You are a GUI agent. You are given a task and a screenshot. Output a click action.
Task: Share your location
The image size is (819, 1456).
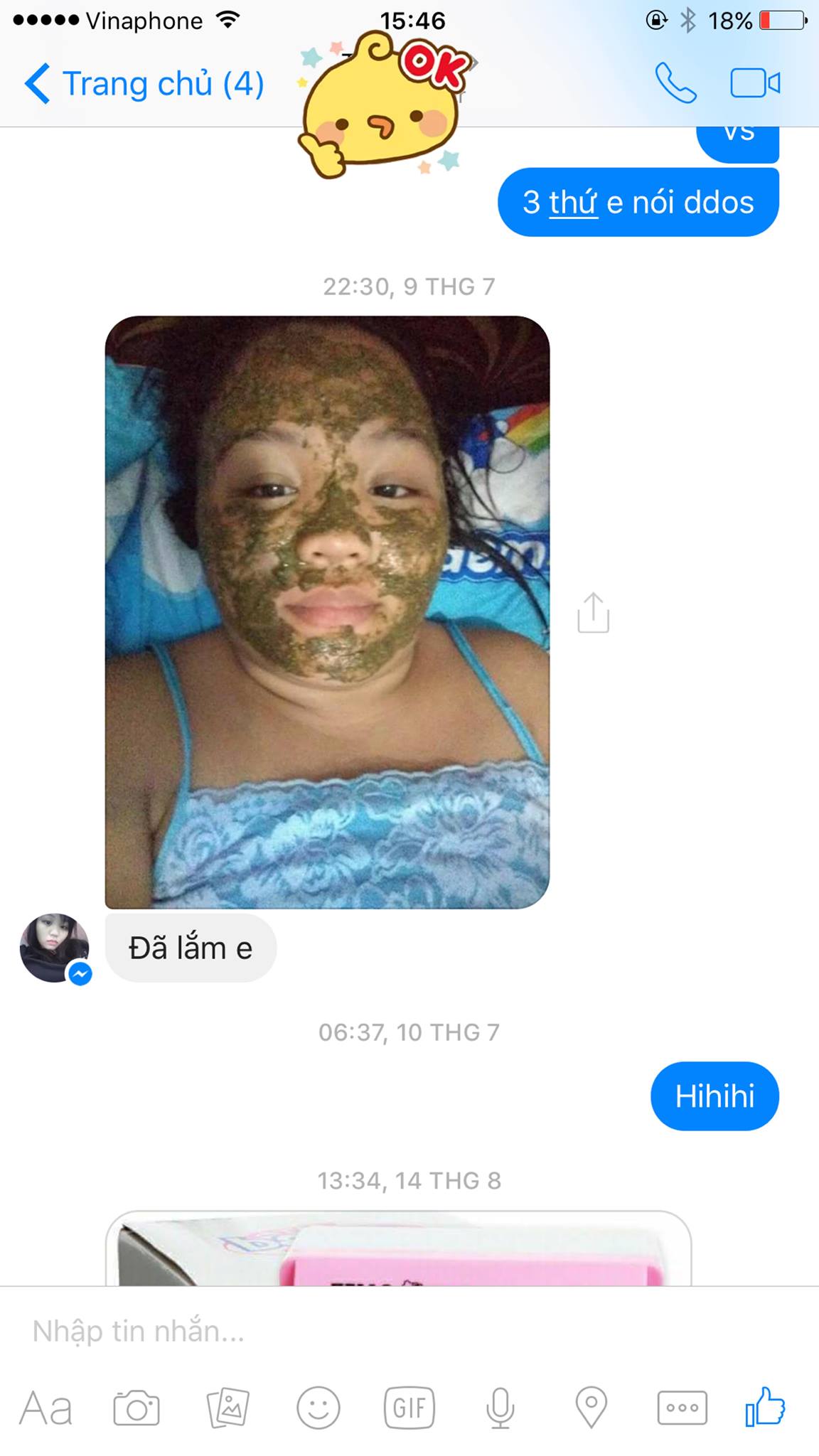coord(591,1408)
